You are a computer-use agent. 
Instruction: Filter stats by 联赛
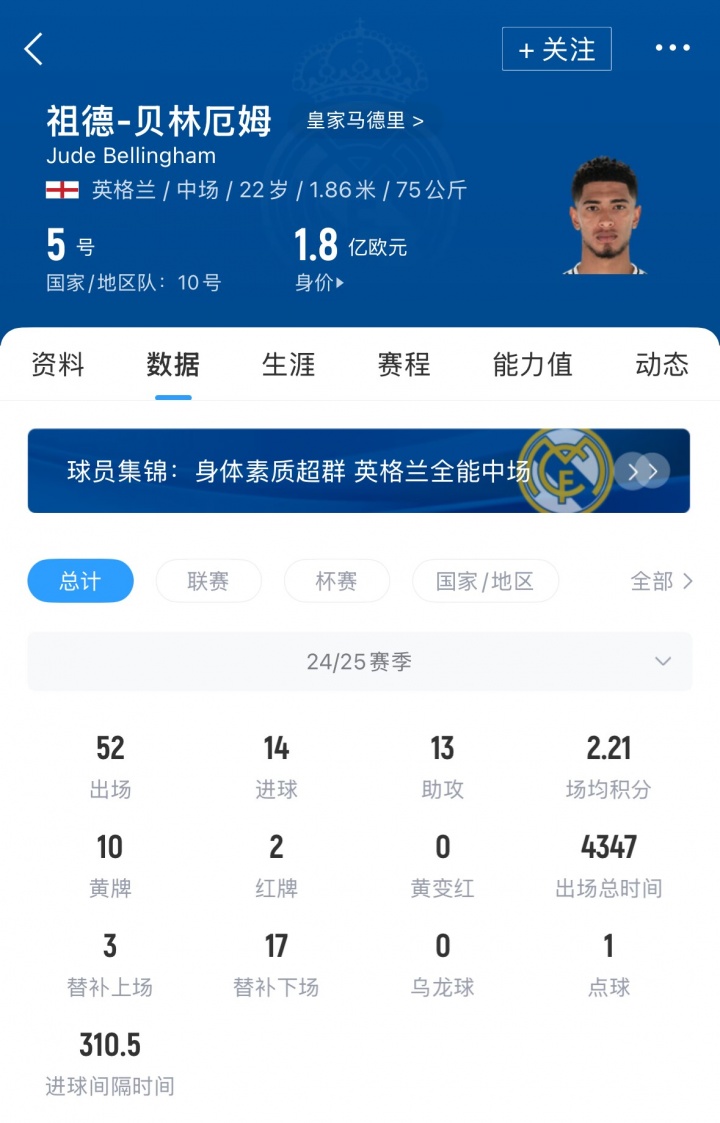208,581
